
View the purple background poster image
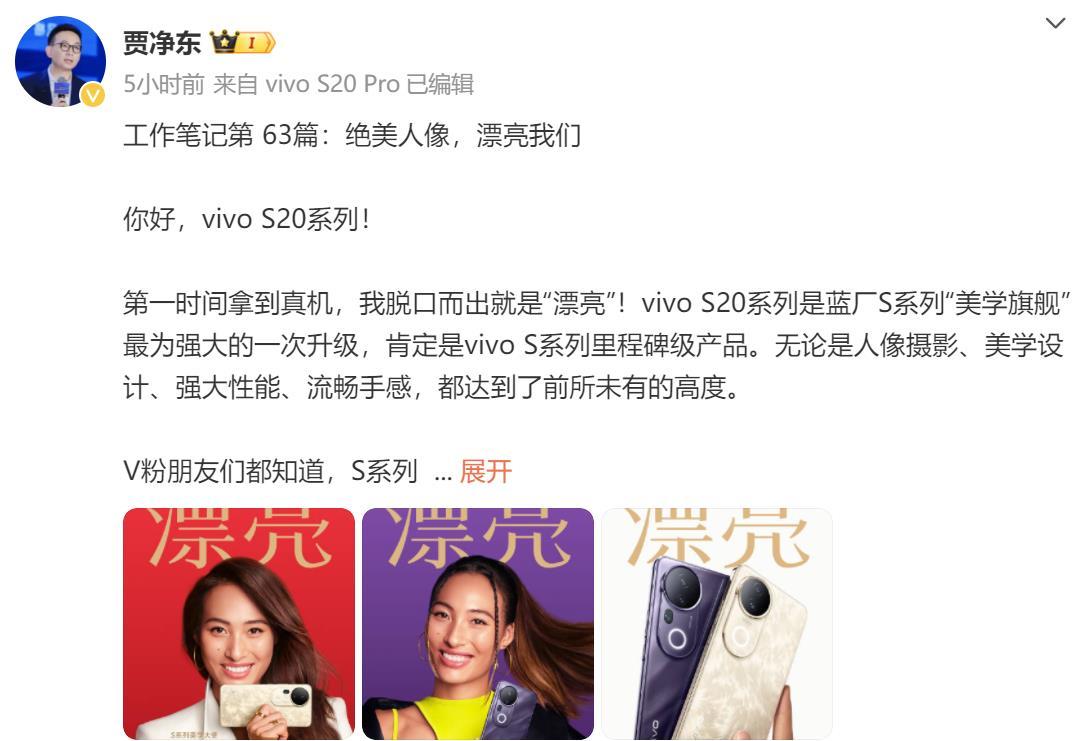(477, 623)
